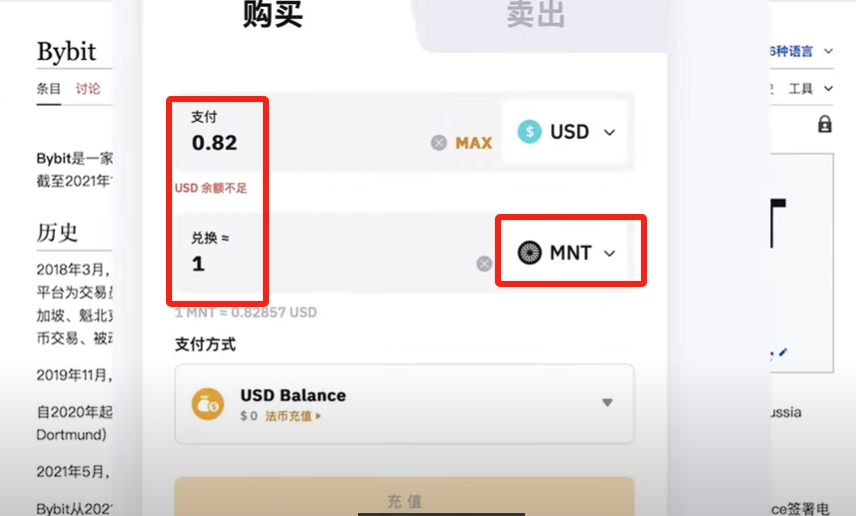The height and width of the screenshot is (516, 856).
Task: Clear the 支付 amount field
Action: click(x=438, y=143)
